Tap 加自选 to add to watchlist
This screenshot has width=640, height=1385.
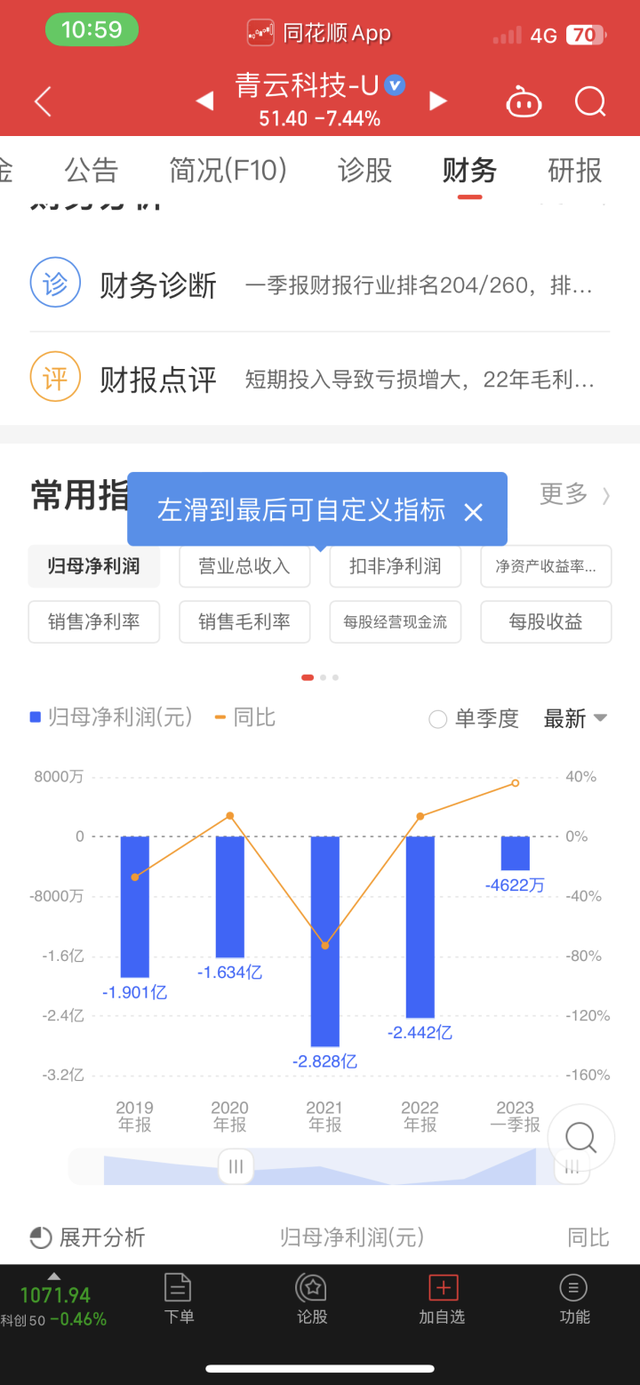(x=442, y=1299)
